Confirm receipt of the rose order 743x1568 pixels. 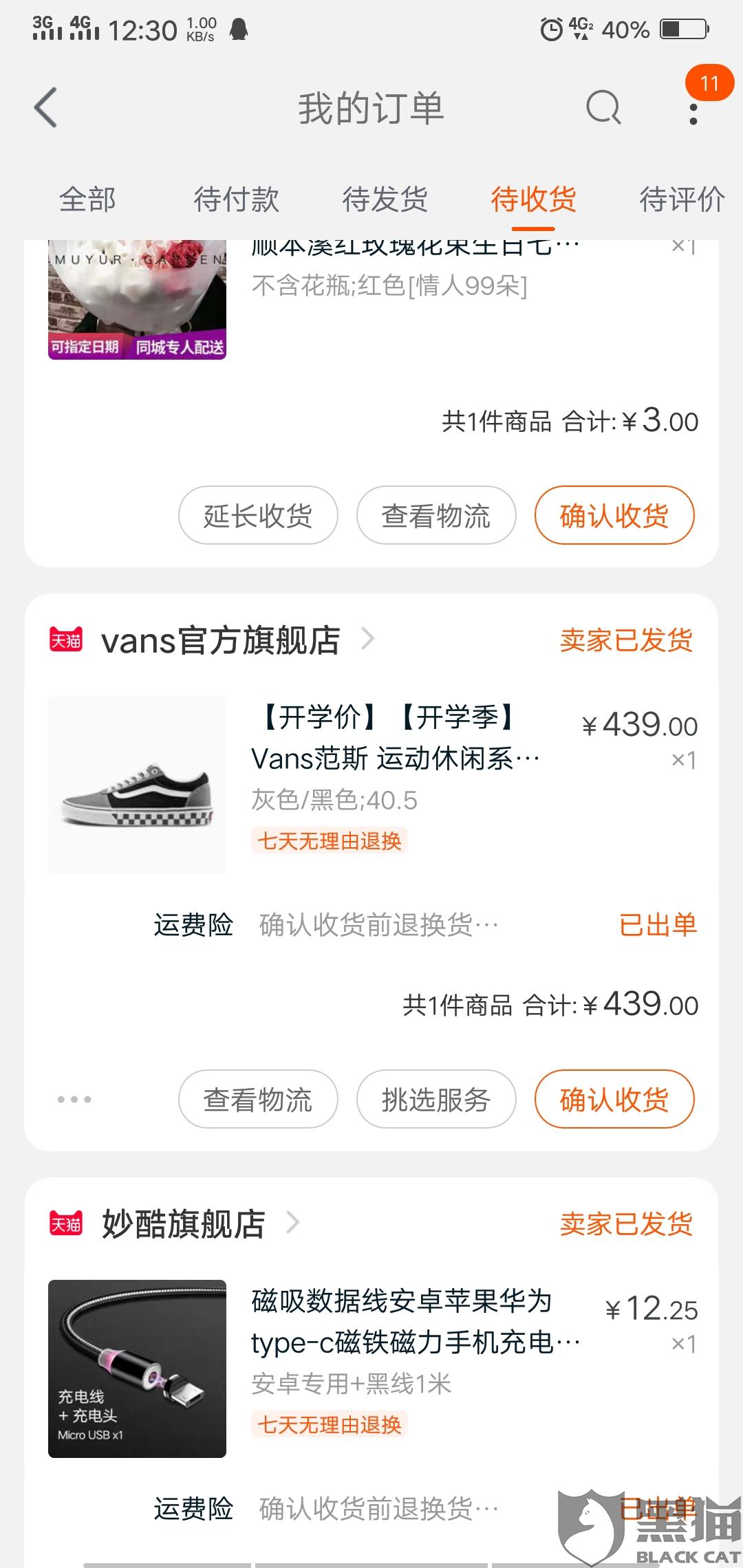tap(614, 515)
